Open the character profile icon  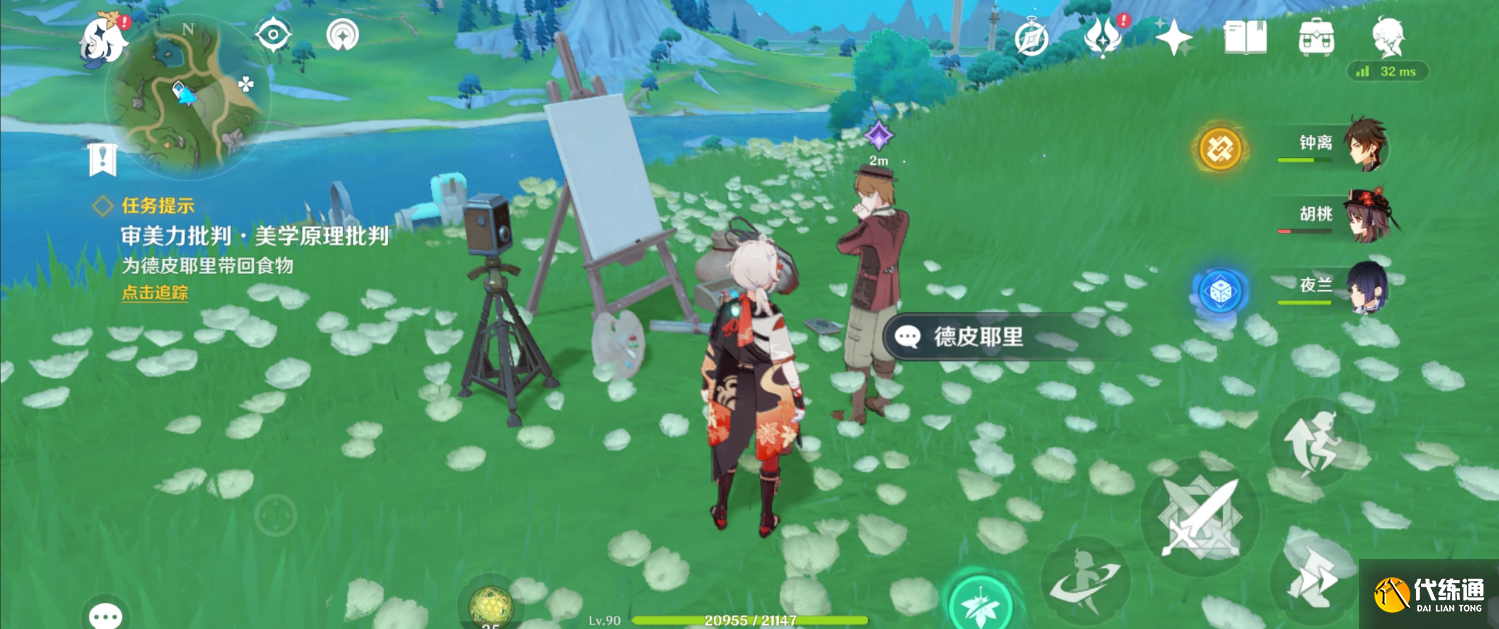[1390, 36]
